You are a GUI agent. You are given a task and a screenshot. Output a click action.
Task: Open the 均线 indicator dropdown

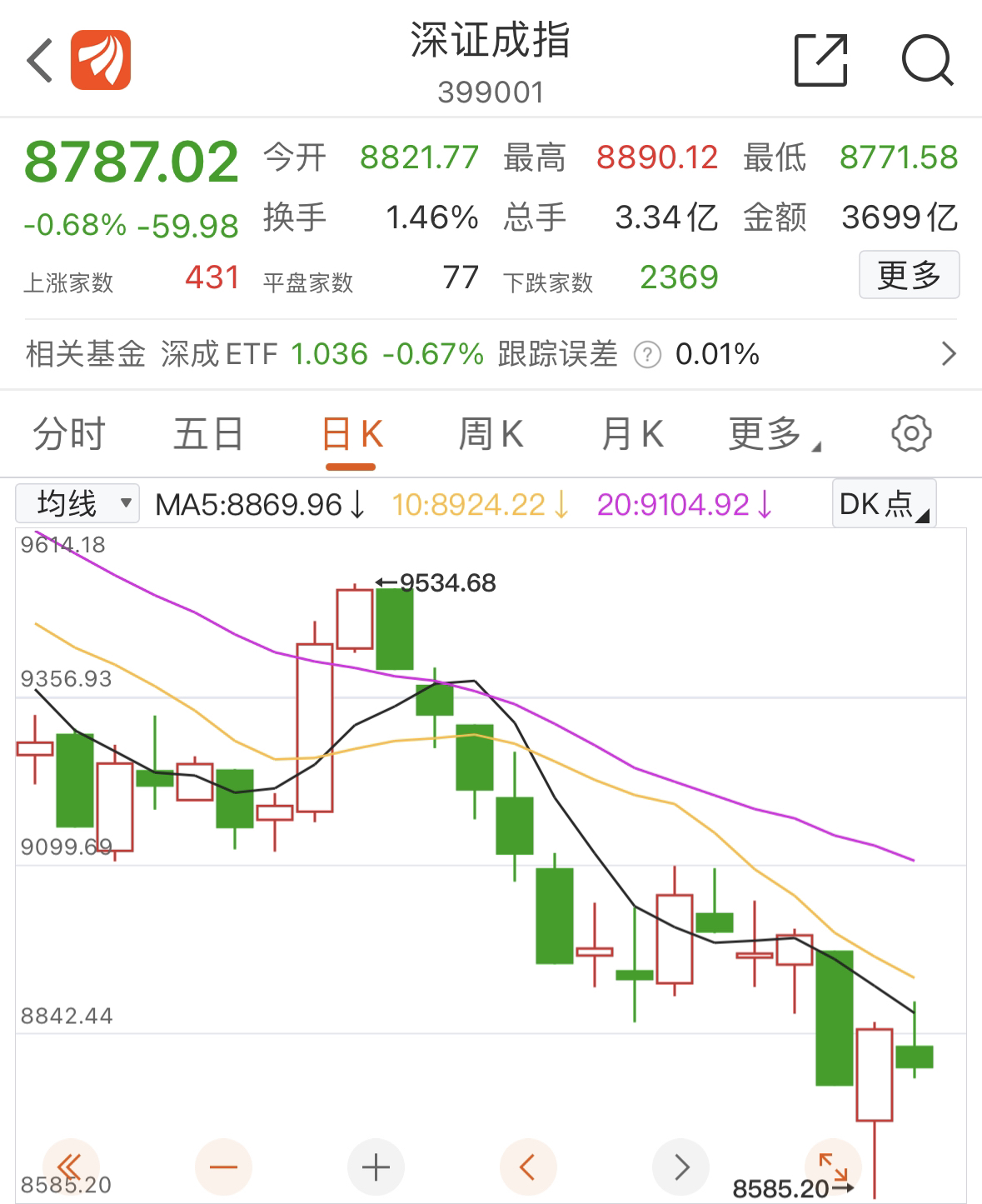click(x=77, y=503)
